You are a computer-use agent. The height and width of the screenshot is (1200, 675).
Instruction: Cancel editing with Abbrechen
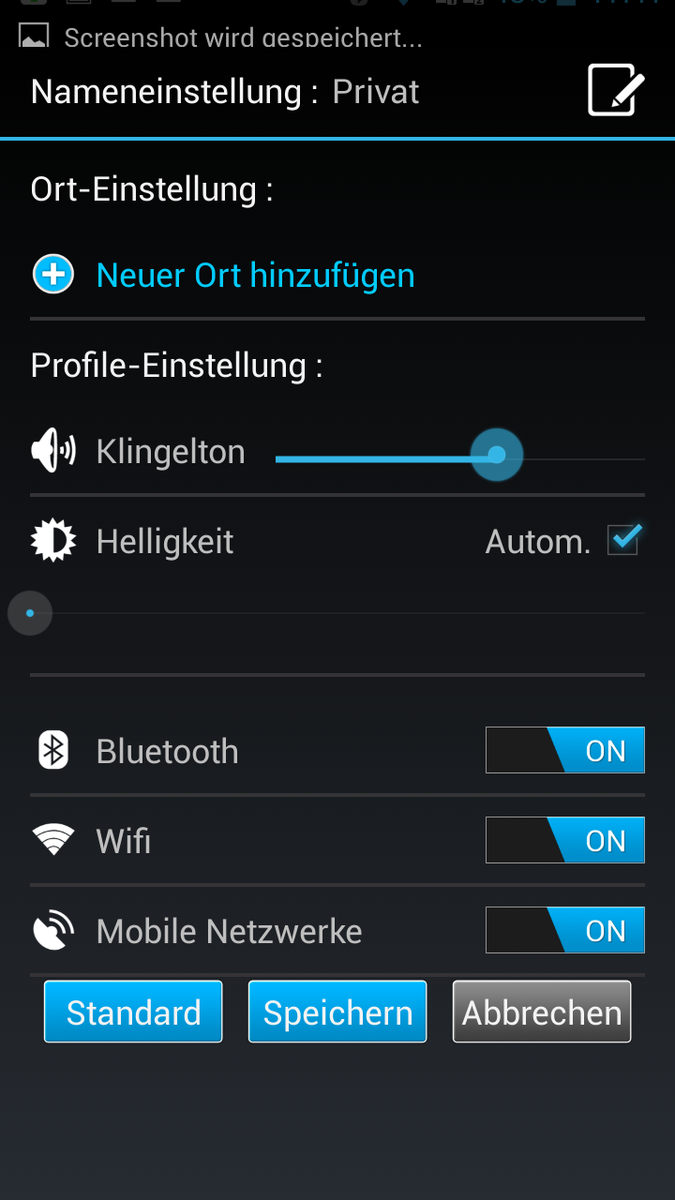[542, 1012]
